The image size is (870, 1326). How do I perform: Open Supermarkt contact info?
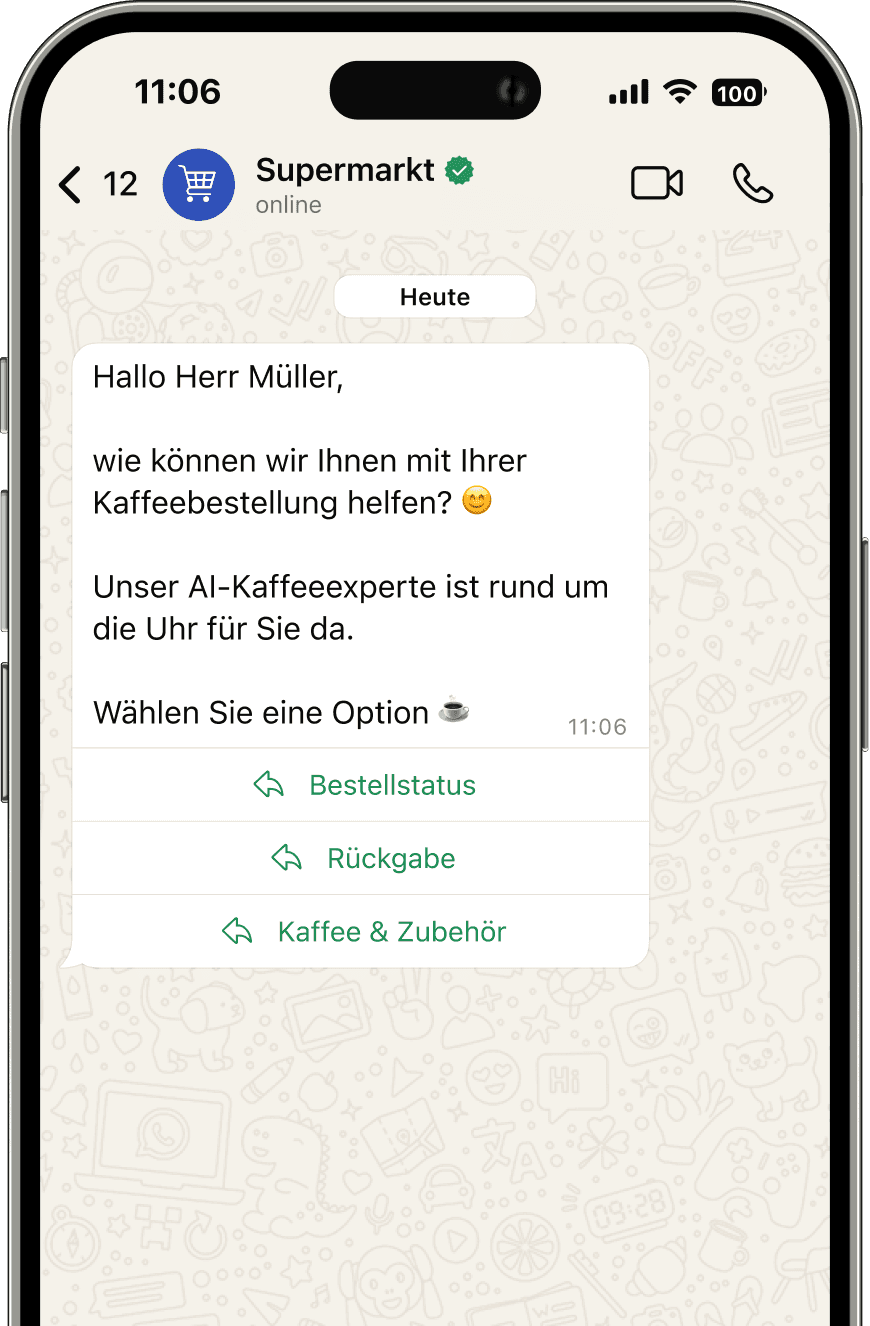coord(345,183)
